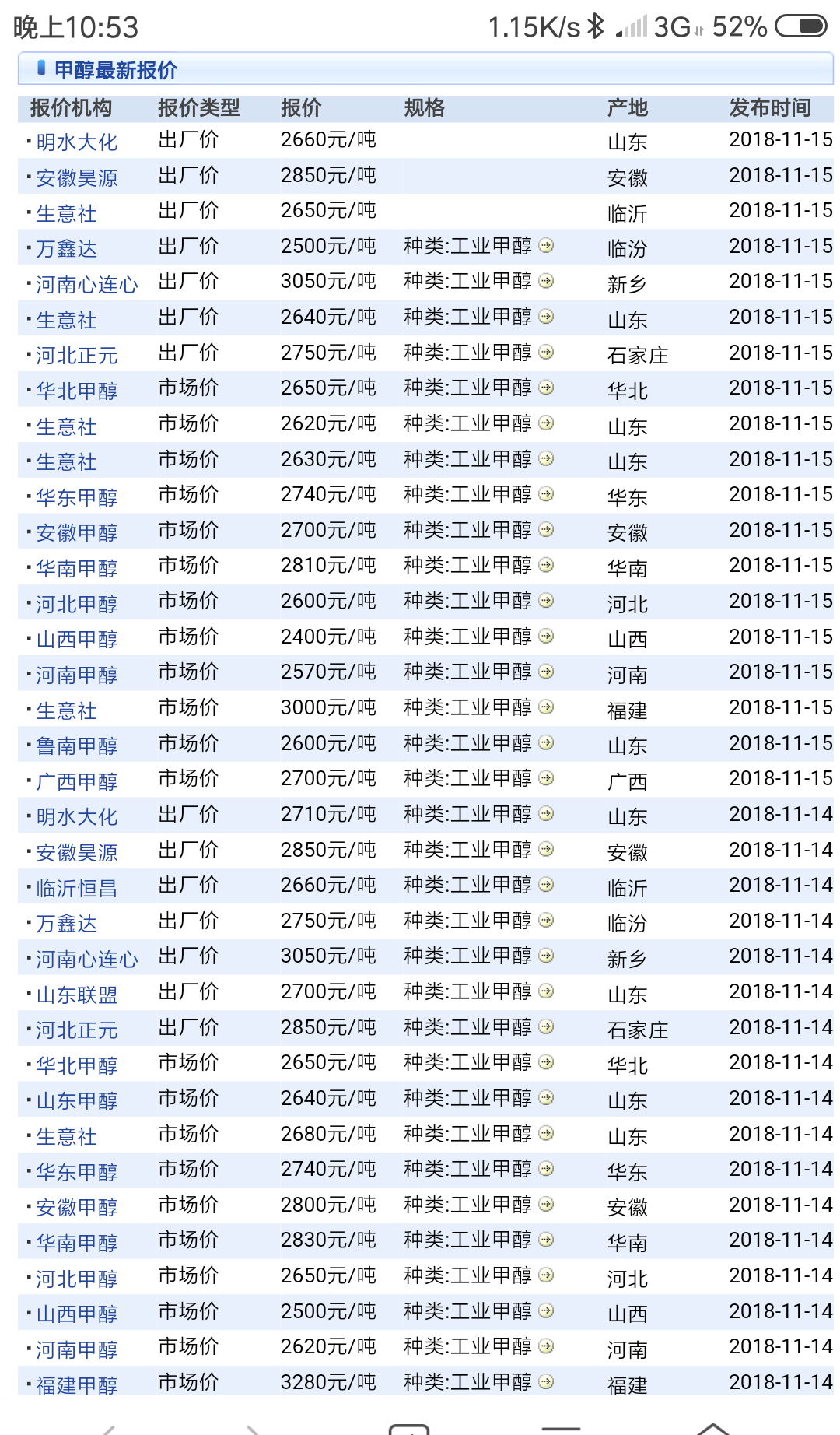Image resolution: width=840 pixels, height=1435 pixels.
Task: Open the 山东联盟 quote link
Action: (x=76, y=995)
